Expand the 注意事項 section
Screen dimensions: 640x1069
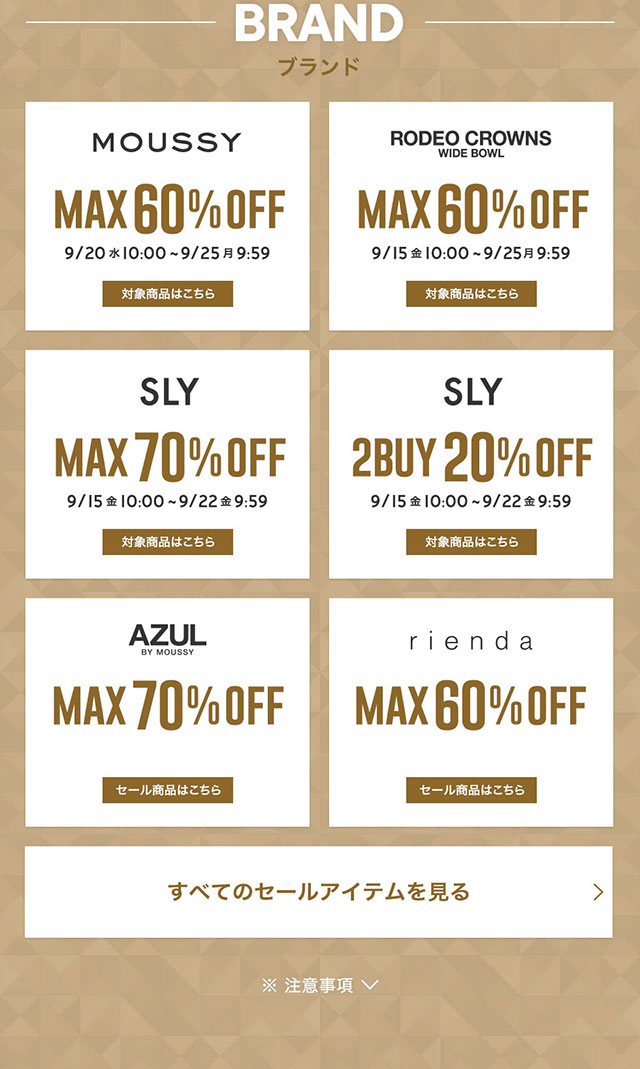click(x=320, y=985)
